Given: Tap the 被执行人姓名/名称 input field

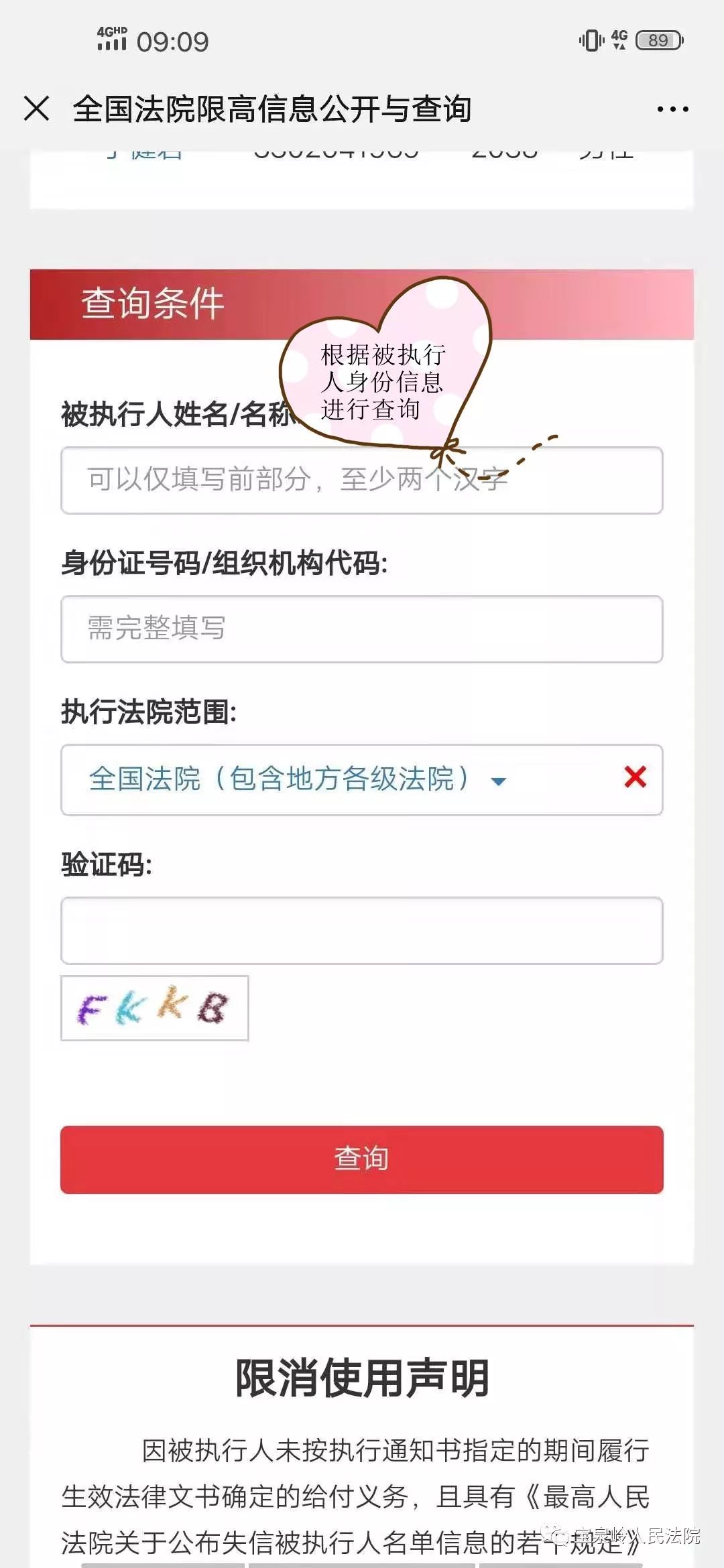Looking at the screenshot, I should [x=362, y=481].
